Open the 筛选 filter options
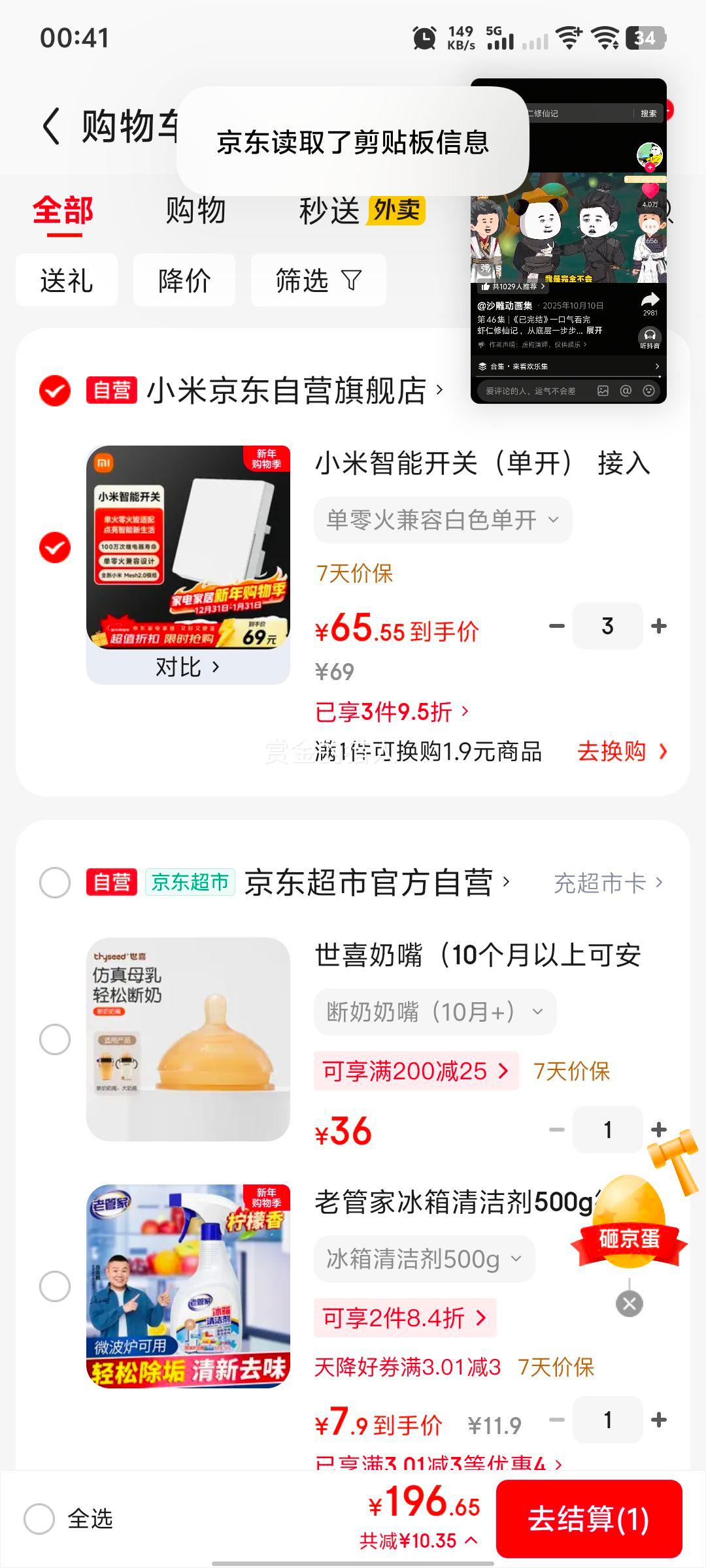Viewport: 706px width, 1568px height. [318, 280]
